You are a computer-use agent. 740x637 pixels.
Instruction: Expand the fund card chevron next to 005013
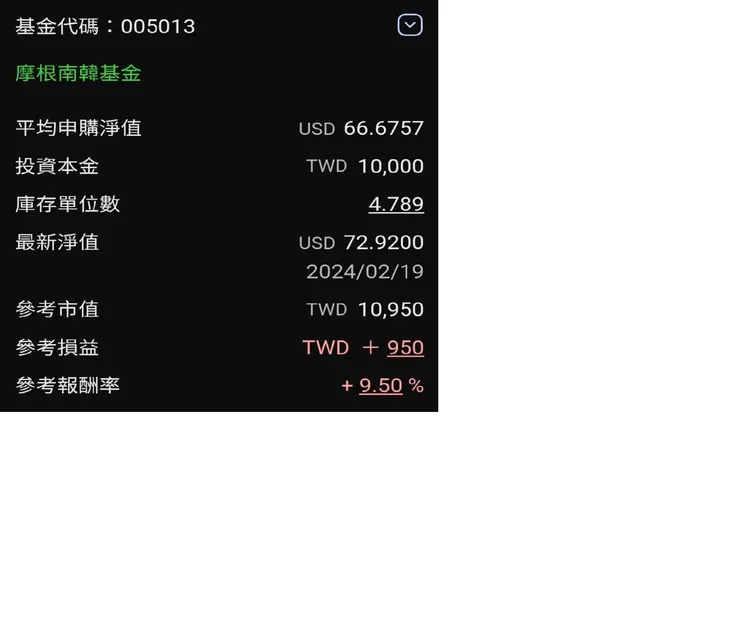coord(410,25)
